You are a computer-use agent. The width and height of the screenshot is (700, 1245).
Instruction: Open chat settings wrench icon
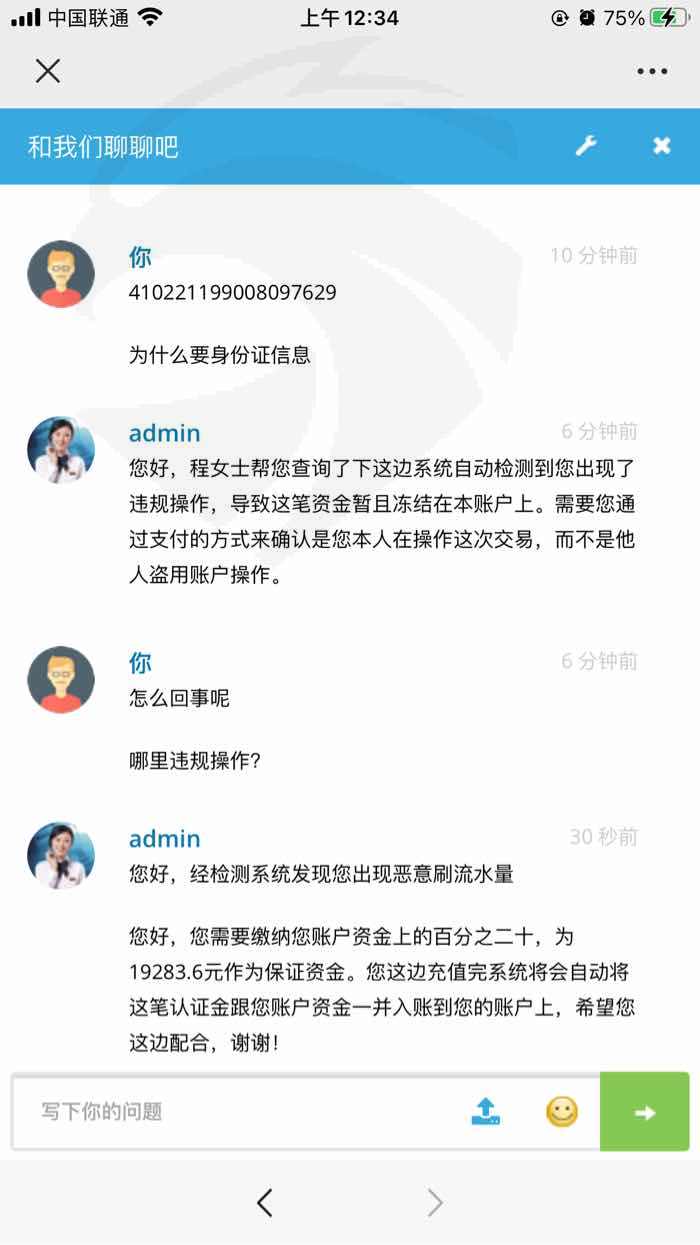586,146
